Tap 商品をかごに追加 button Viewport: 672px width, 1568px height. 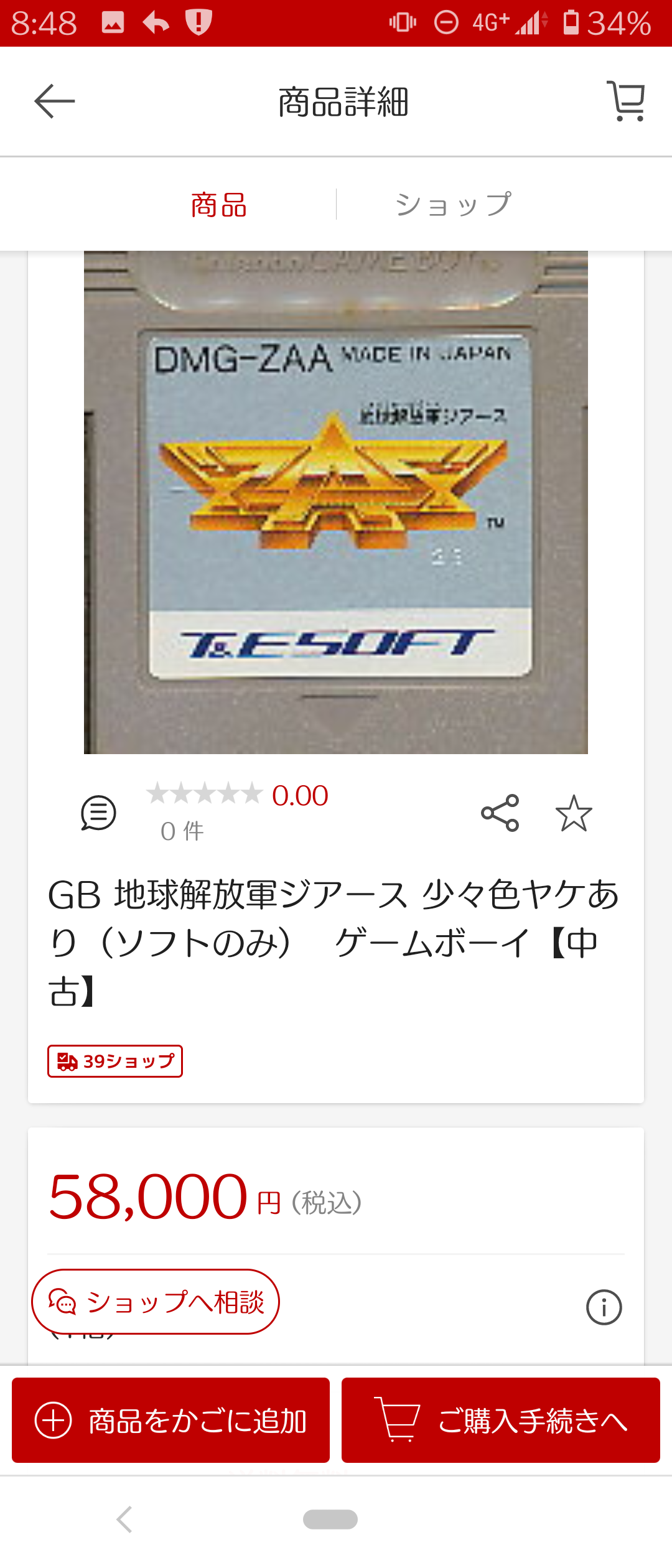[x=170, y=1420]
